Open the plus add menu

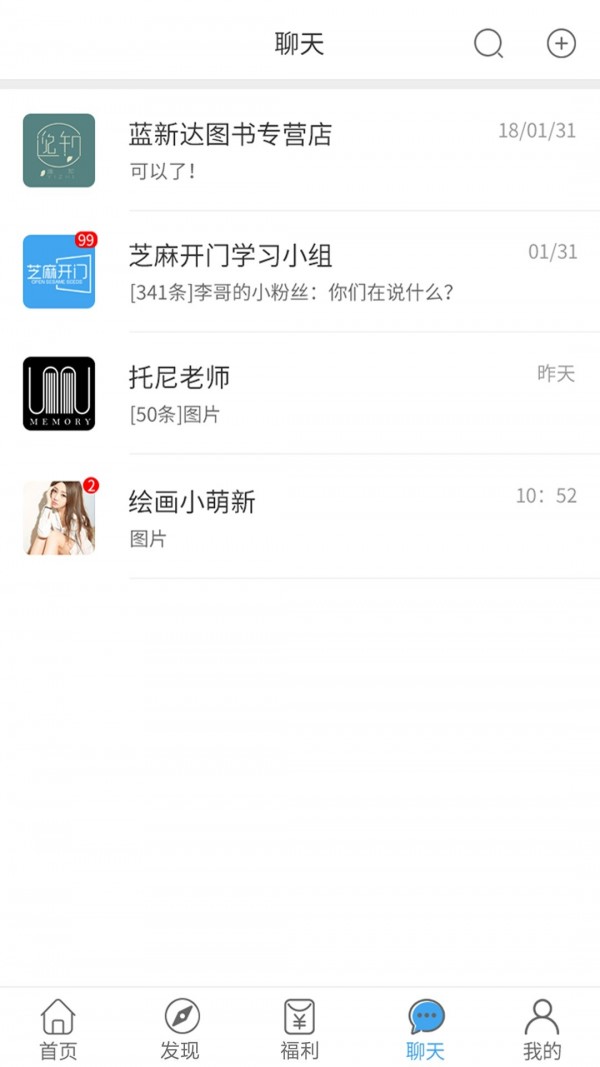click(x=561, y=44)
